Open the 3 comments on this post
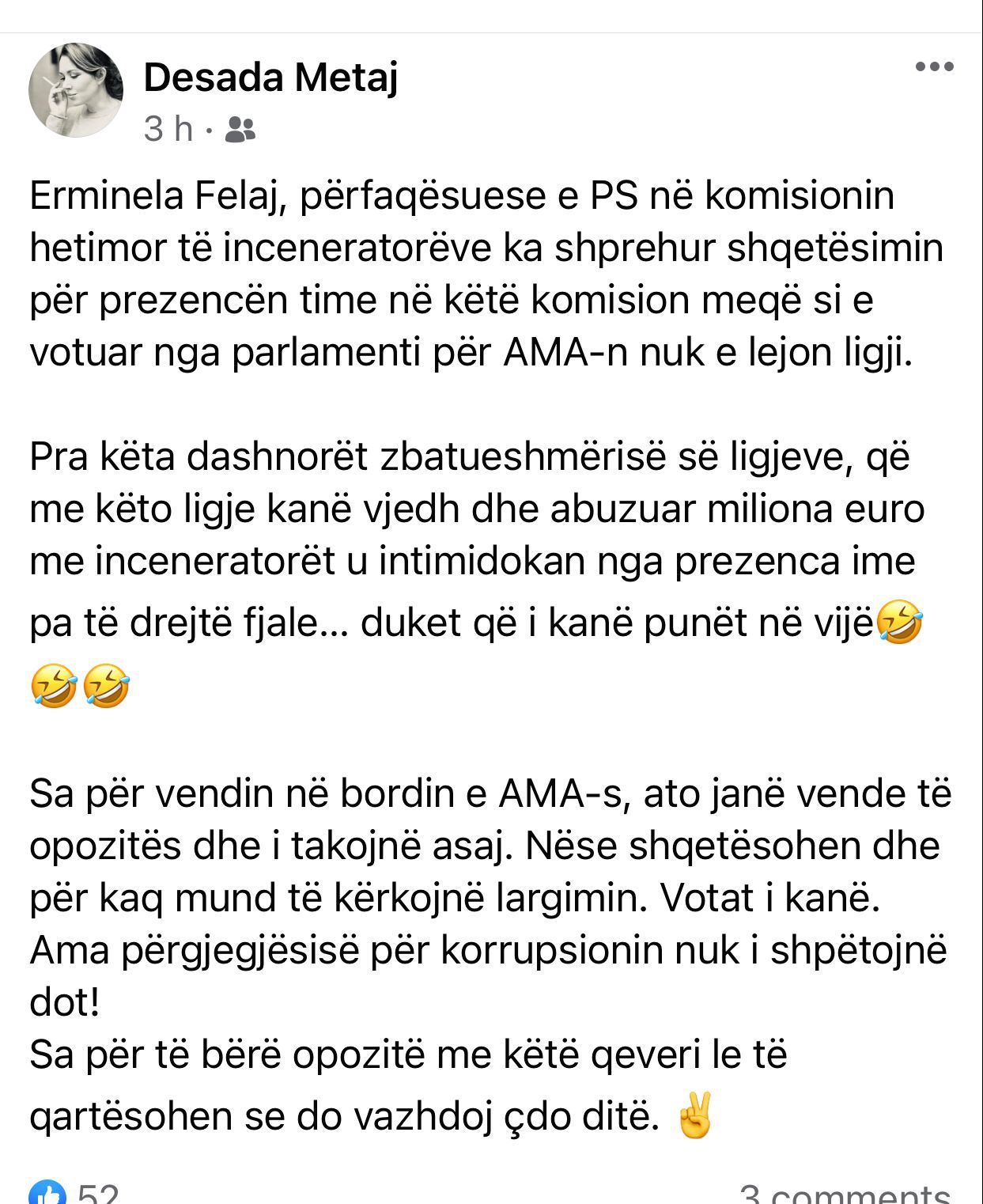This screenshot has height=1204, width=983. [x=844, y=1195]
